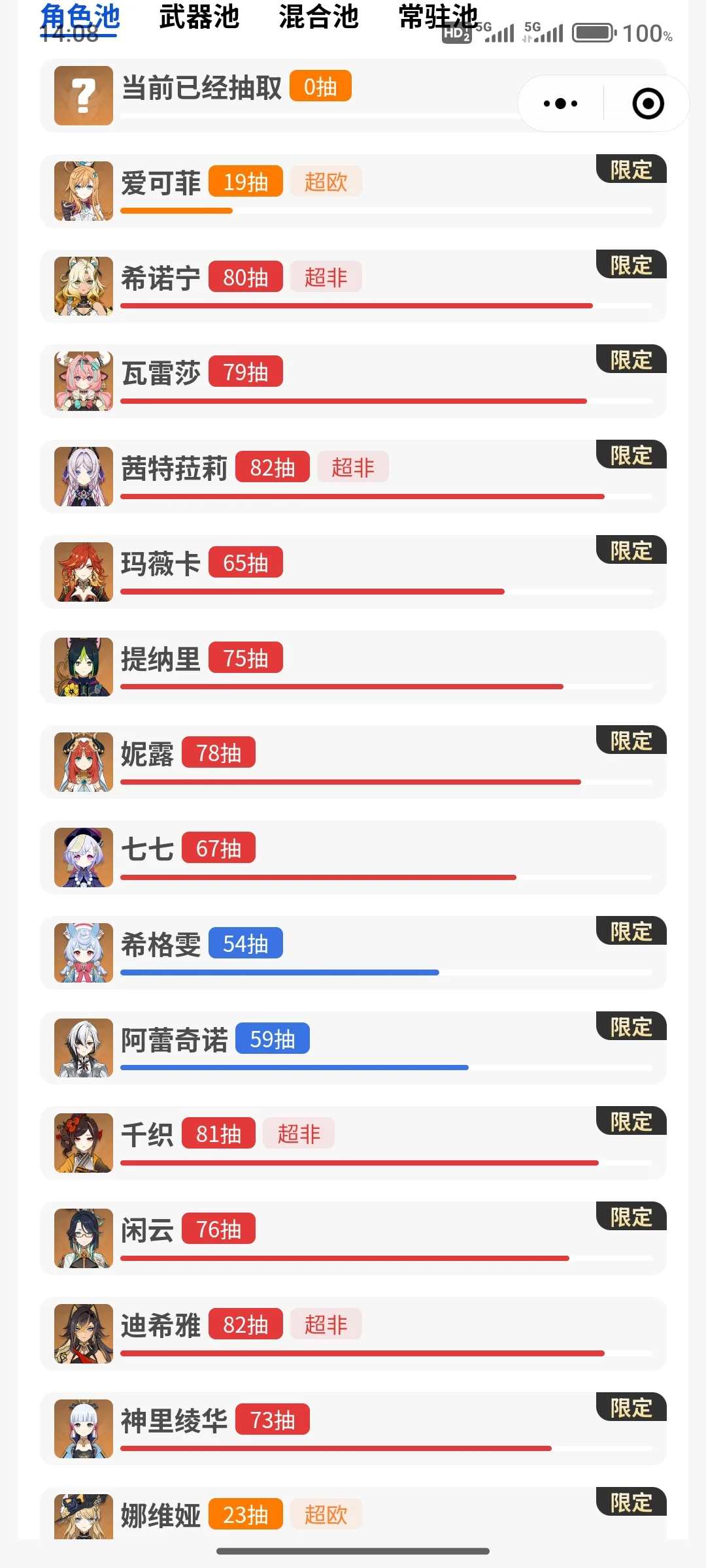
Task: Open the 闲云 76抽 record
Action: [x=353, y=1239]
